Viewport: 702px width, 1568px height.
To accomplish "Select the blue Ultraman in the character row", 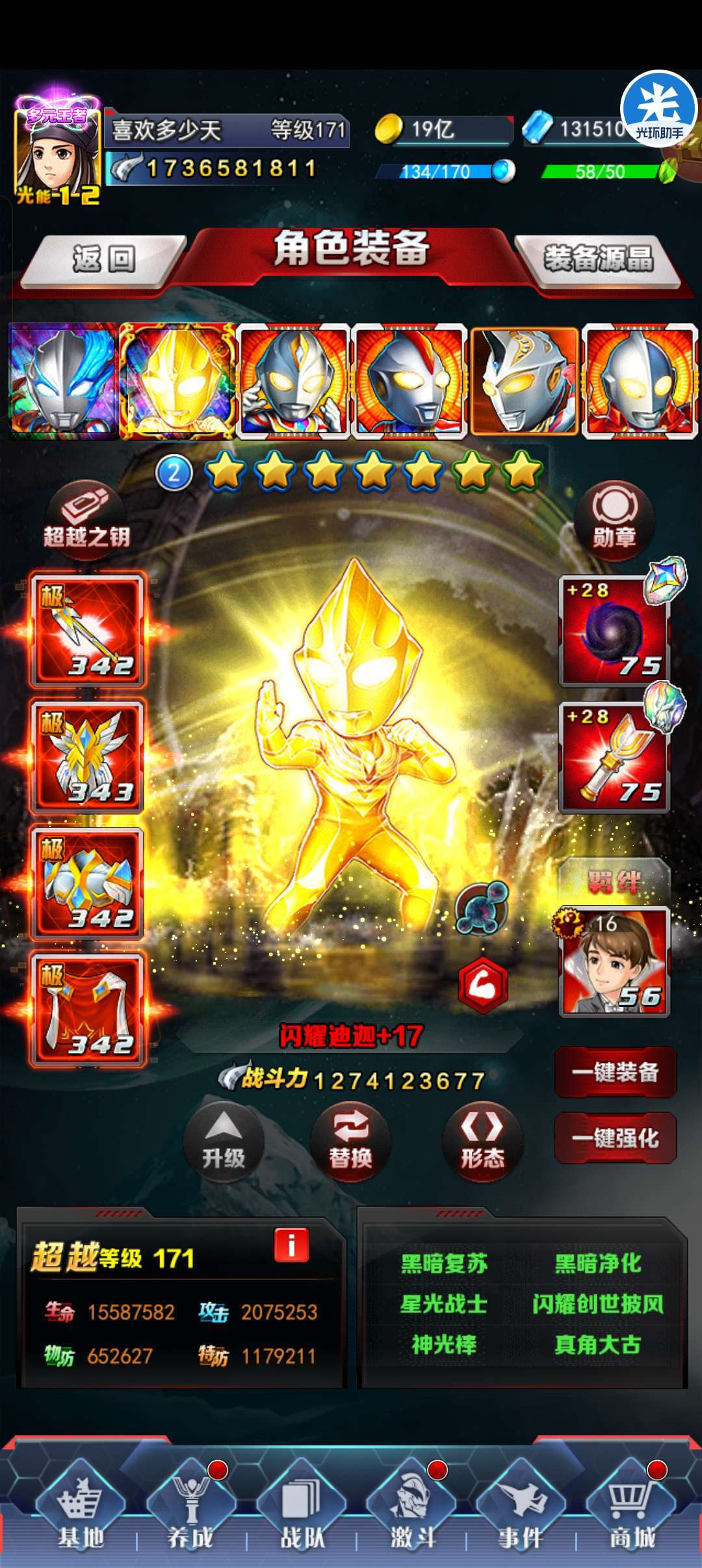I will click(x=64, y=380).
